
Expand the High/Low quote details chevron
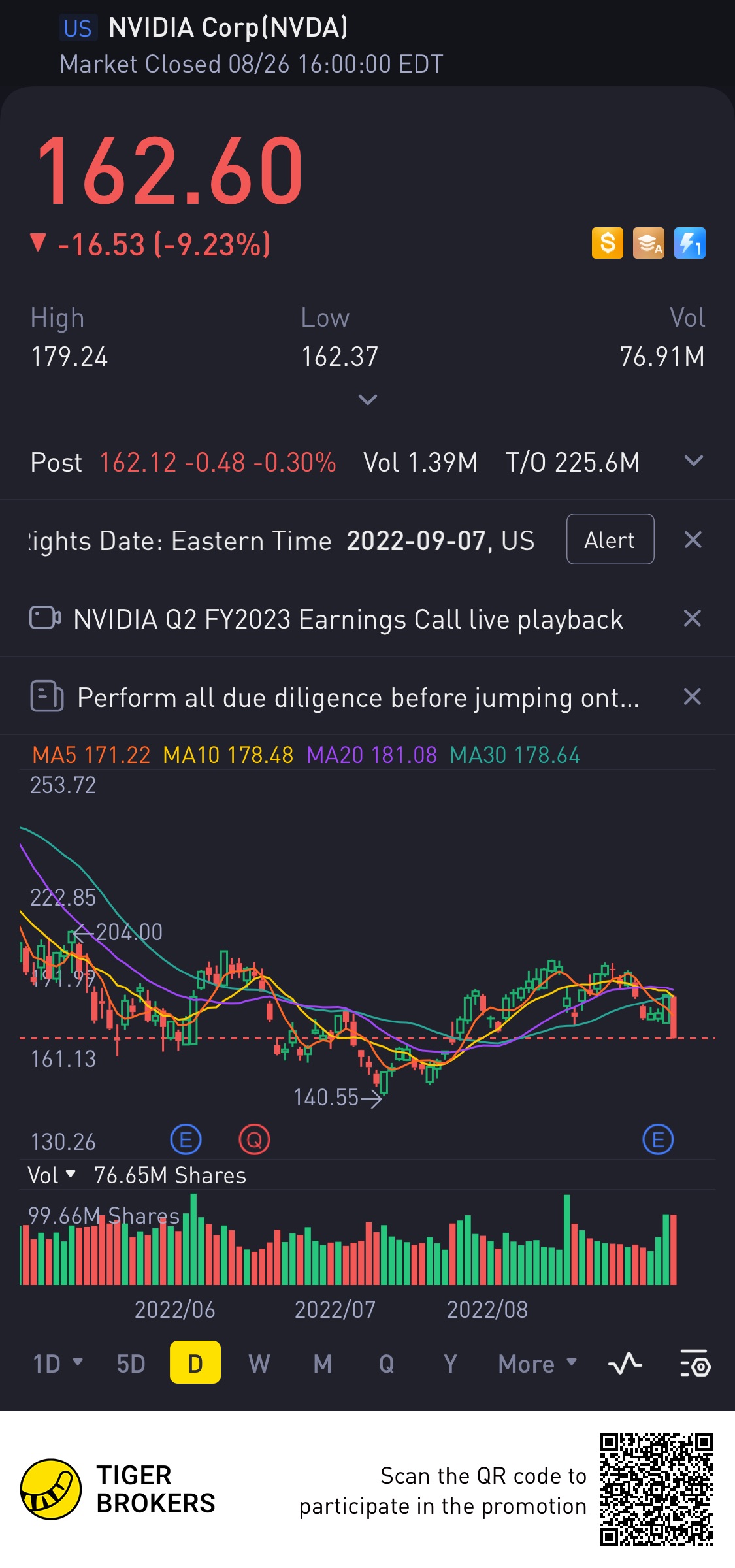(x=368, y=399)
